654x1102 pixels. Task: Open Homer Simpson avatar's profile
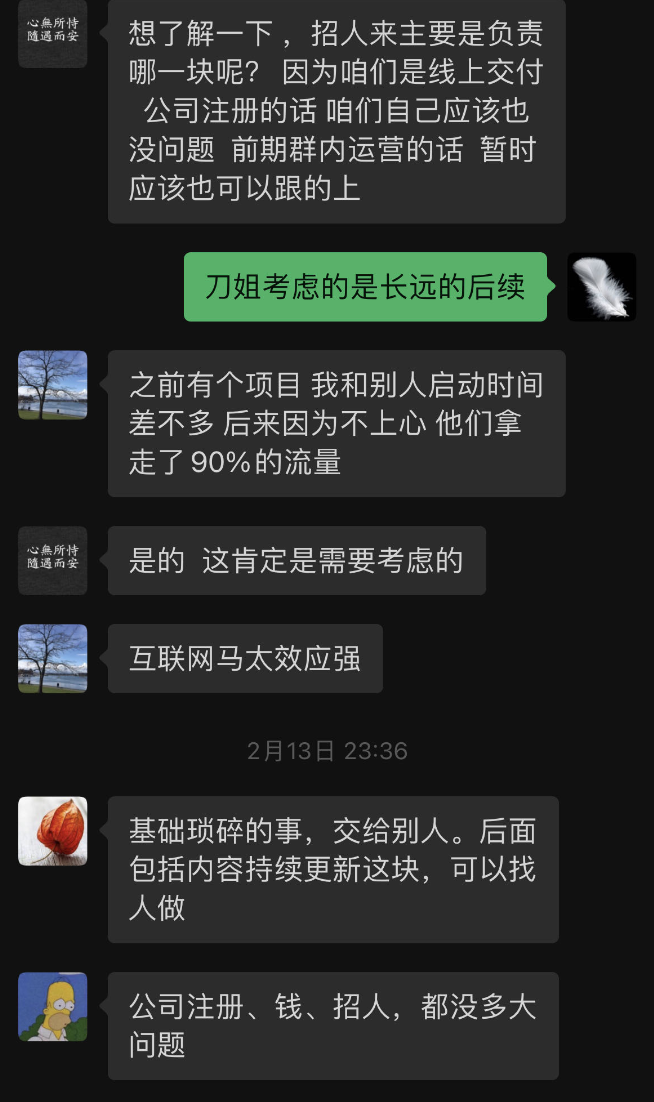pos(53,1006)
